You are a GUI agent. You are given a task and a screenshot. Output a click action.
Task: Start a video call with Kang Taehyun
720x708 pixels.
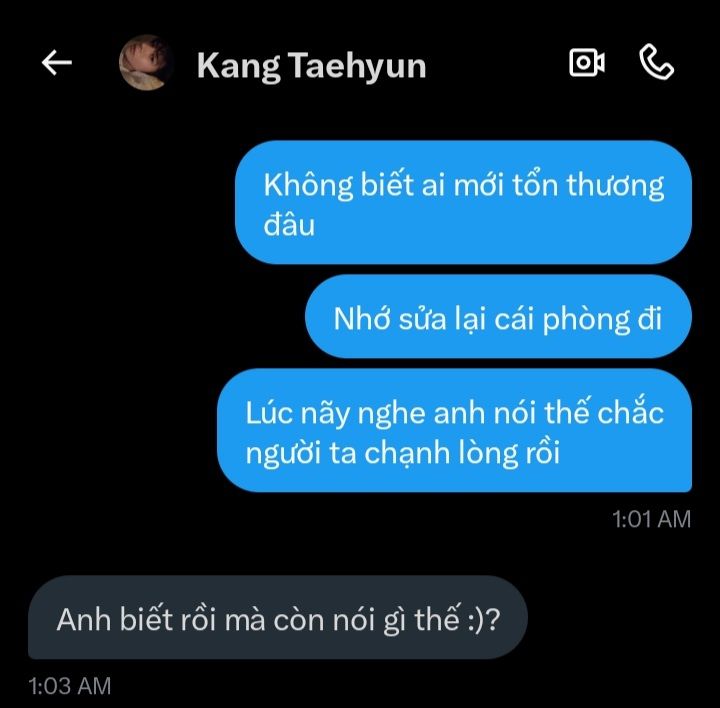586,63
